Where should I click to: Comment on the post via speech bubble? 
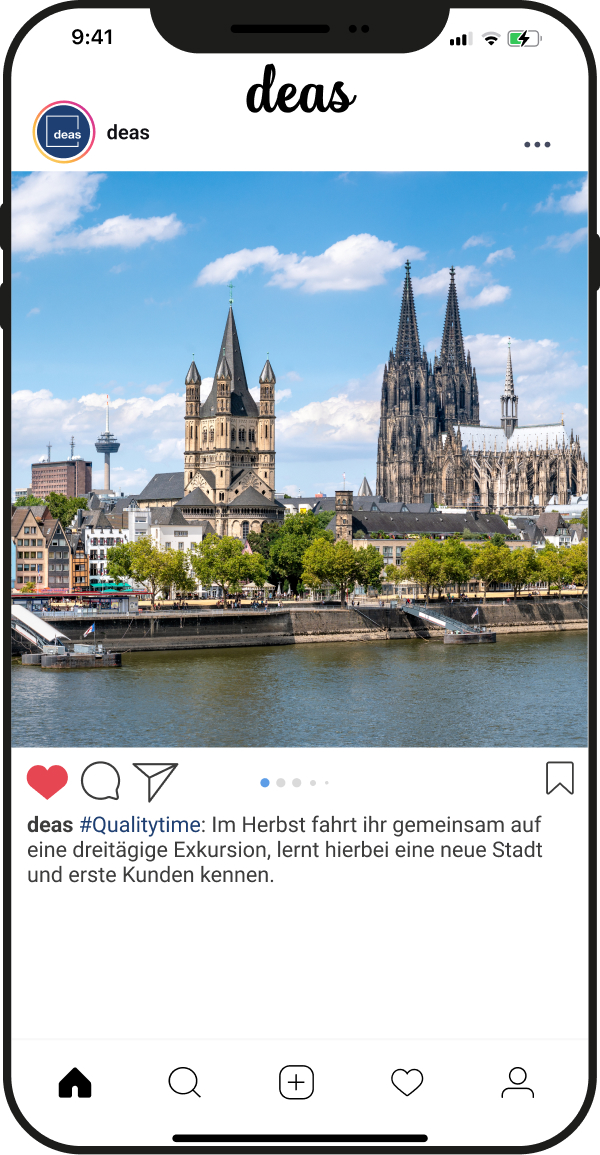(100, 781)
